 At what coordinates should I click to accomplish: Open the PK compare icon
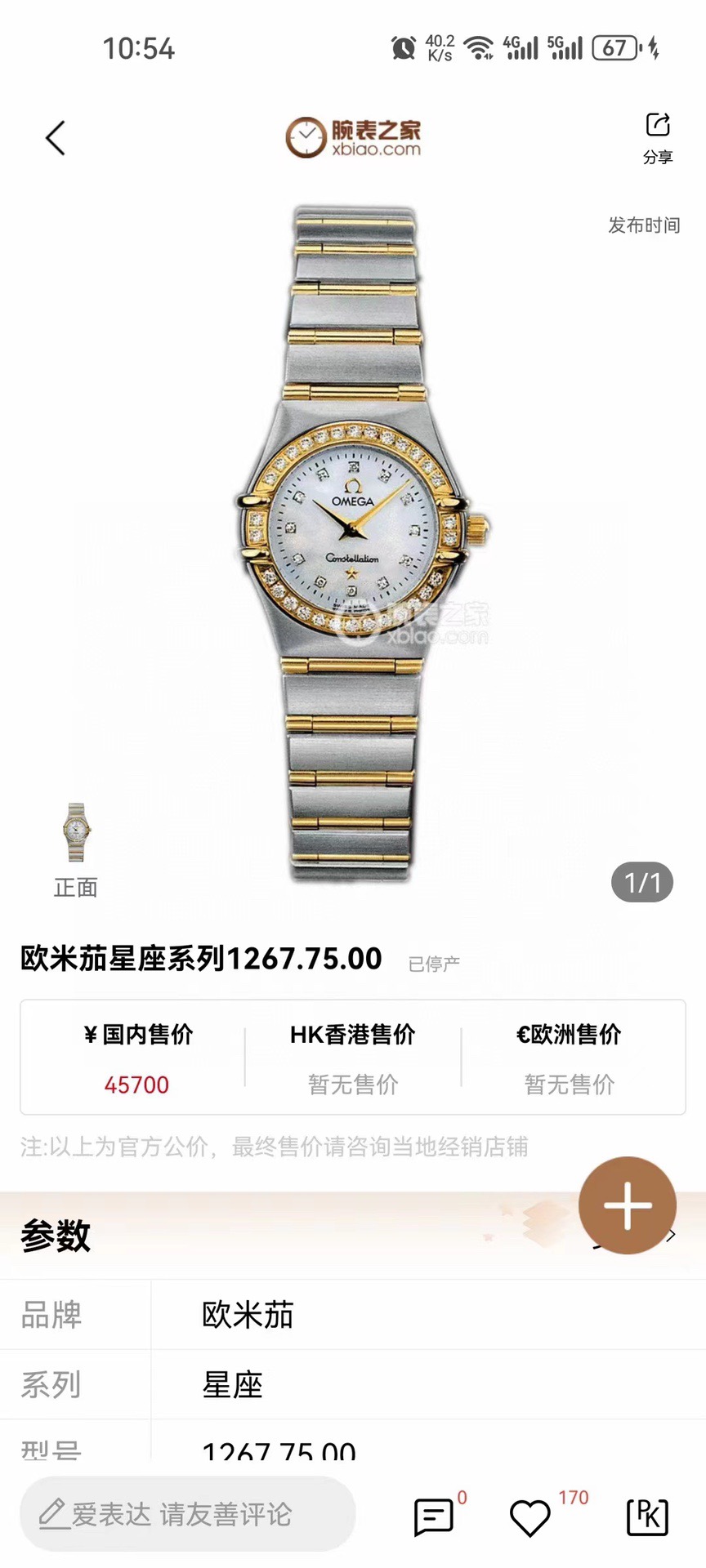click(x=647, y=1517)
